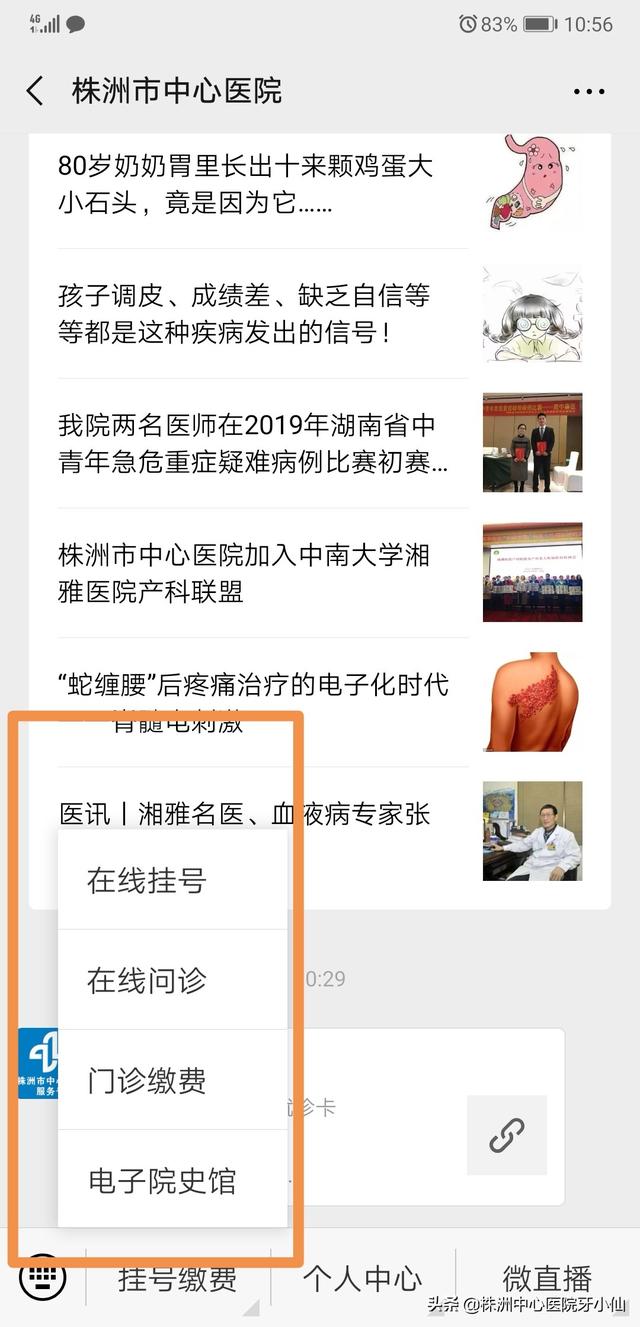Open the 个人中心 bottom menu

(362, 1278)
